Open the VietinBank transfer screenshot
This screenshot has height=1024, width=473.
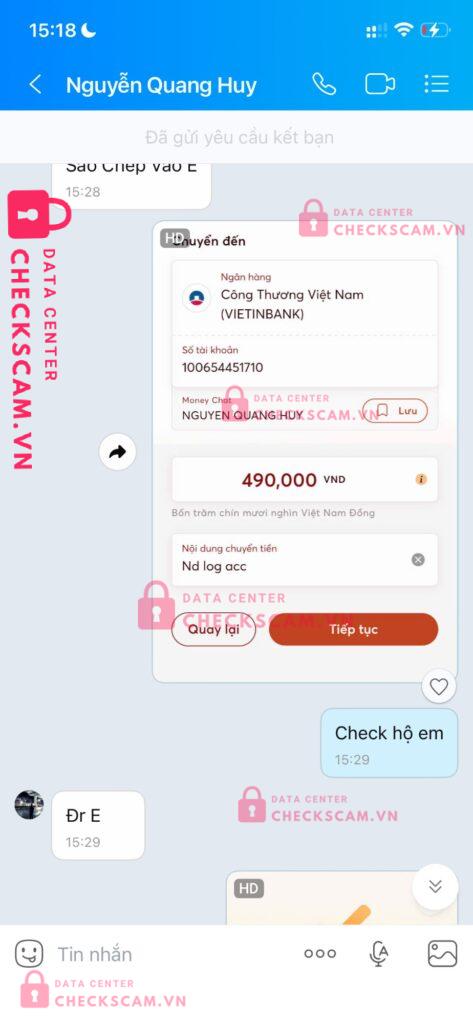coord(304,452)
